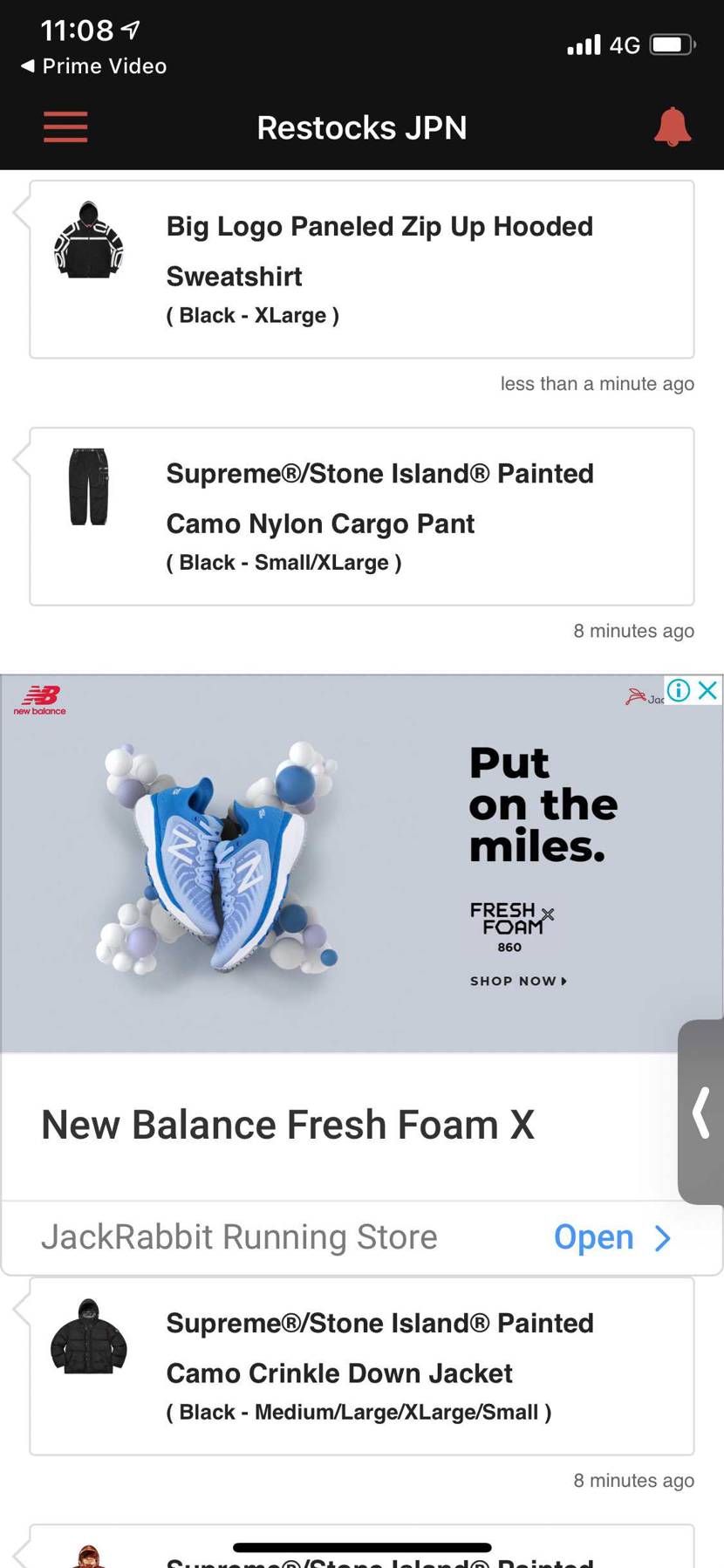Screen dimensions: 724x1568
Task: View ad info icon
Action: pos(679,690)
